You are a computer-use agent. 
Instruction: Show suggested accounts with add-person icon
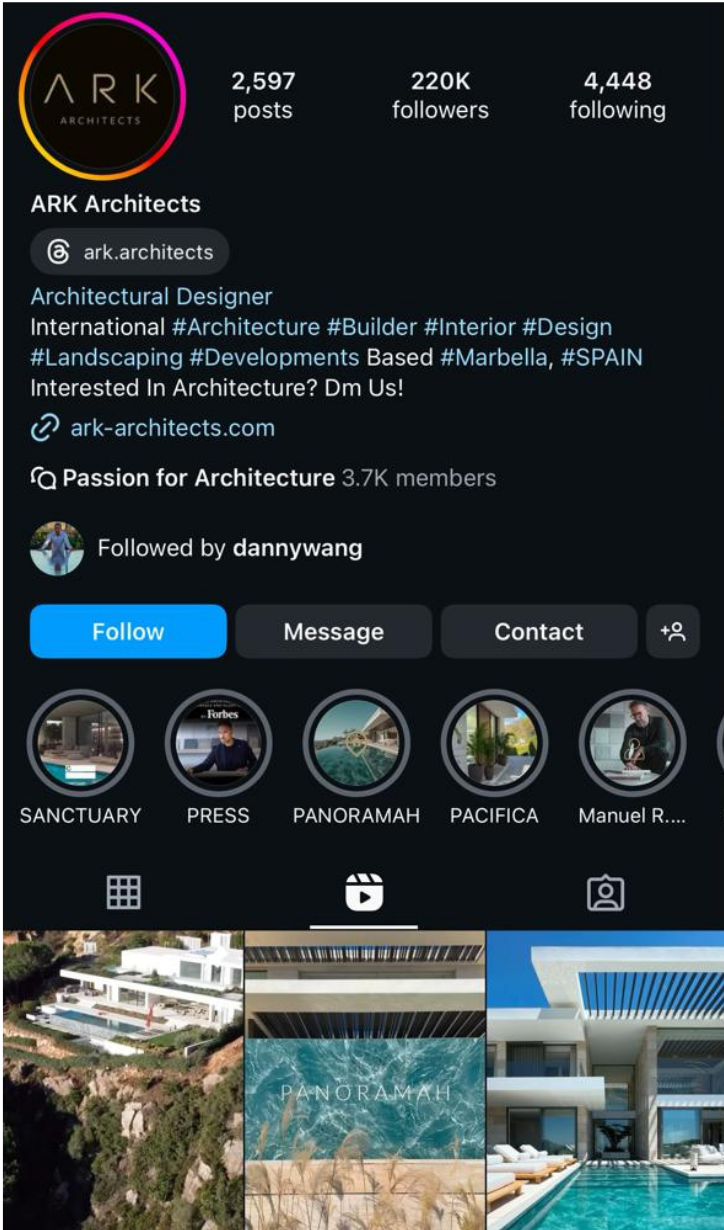coord(673,631)
